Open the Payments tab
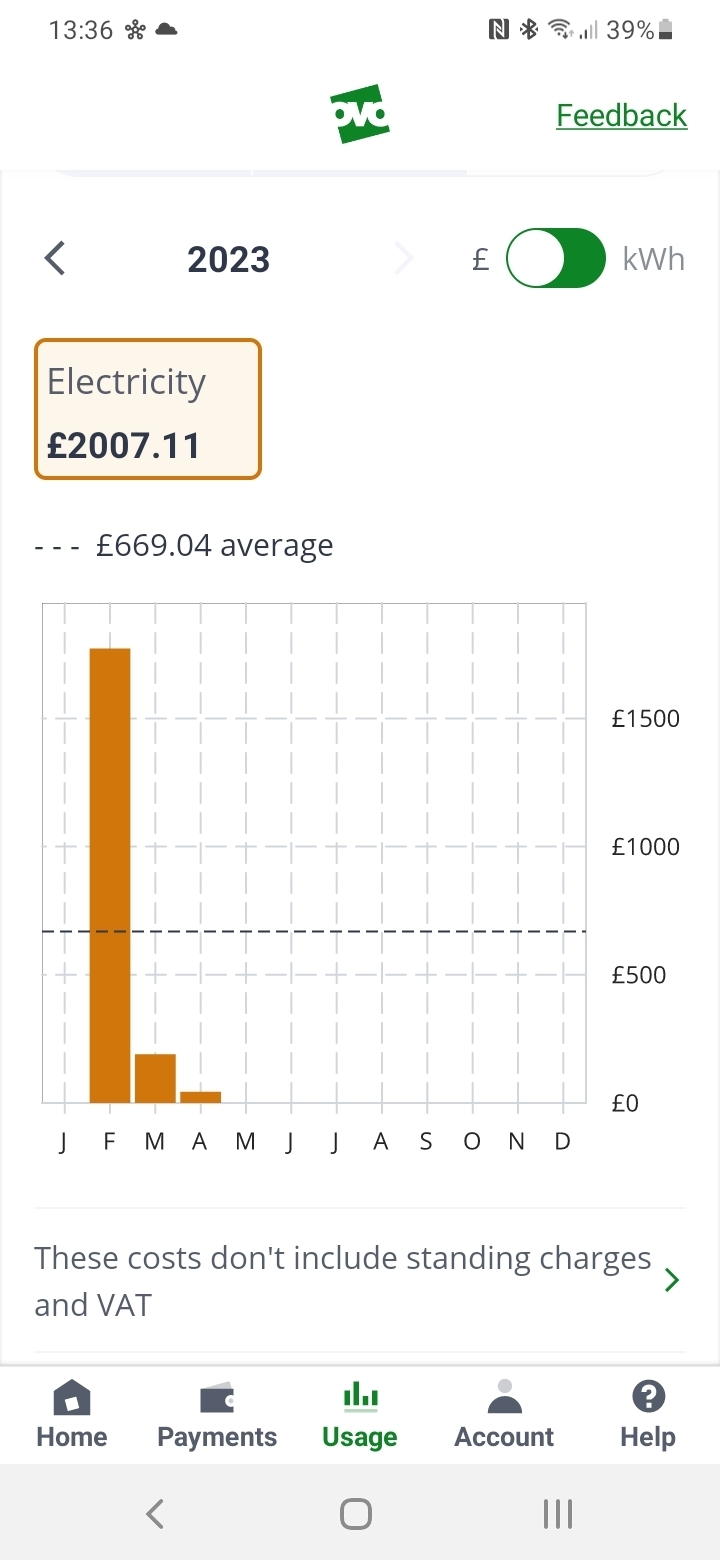 (217, 1415)
